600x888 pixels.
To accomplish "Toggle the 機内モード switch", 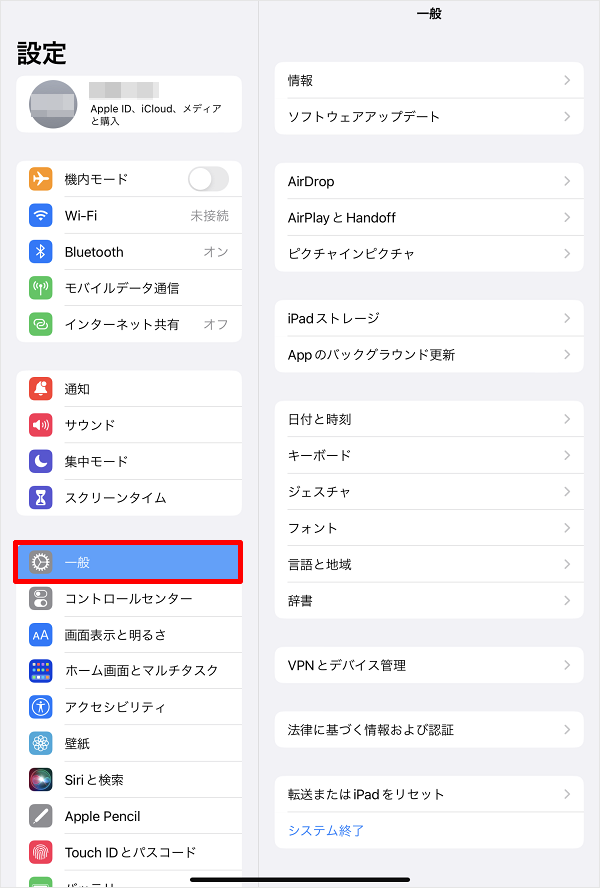I will click(x=208, y=179).
